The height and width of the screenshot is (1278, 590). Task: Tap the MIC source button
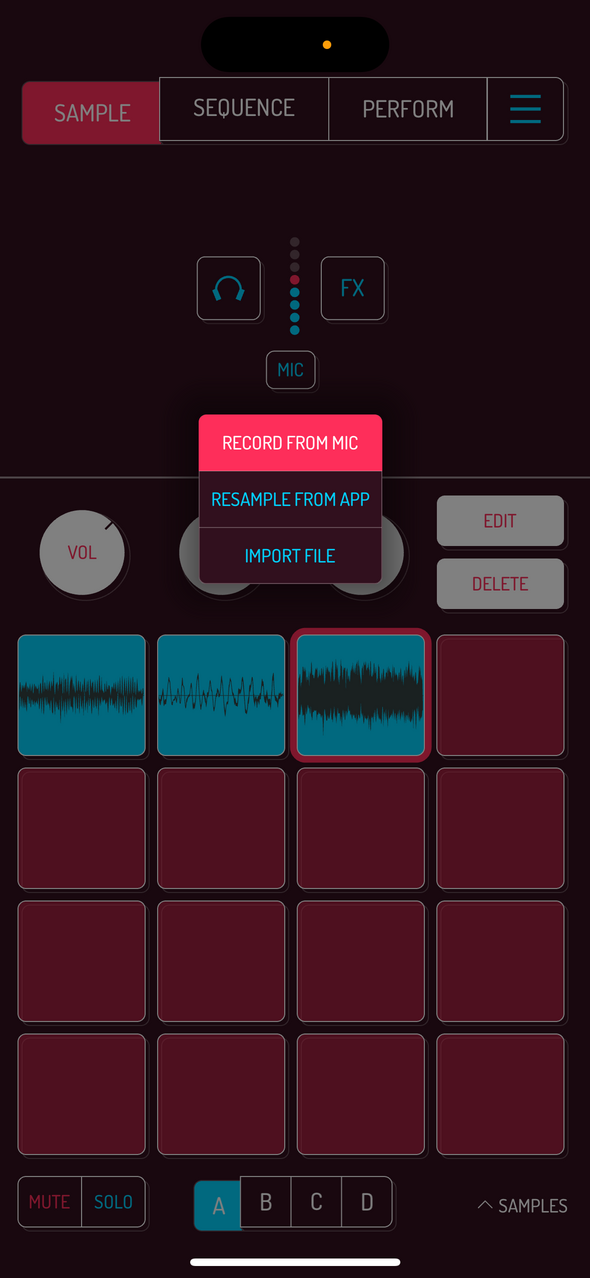(291, 370)
